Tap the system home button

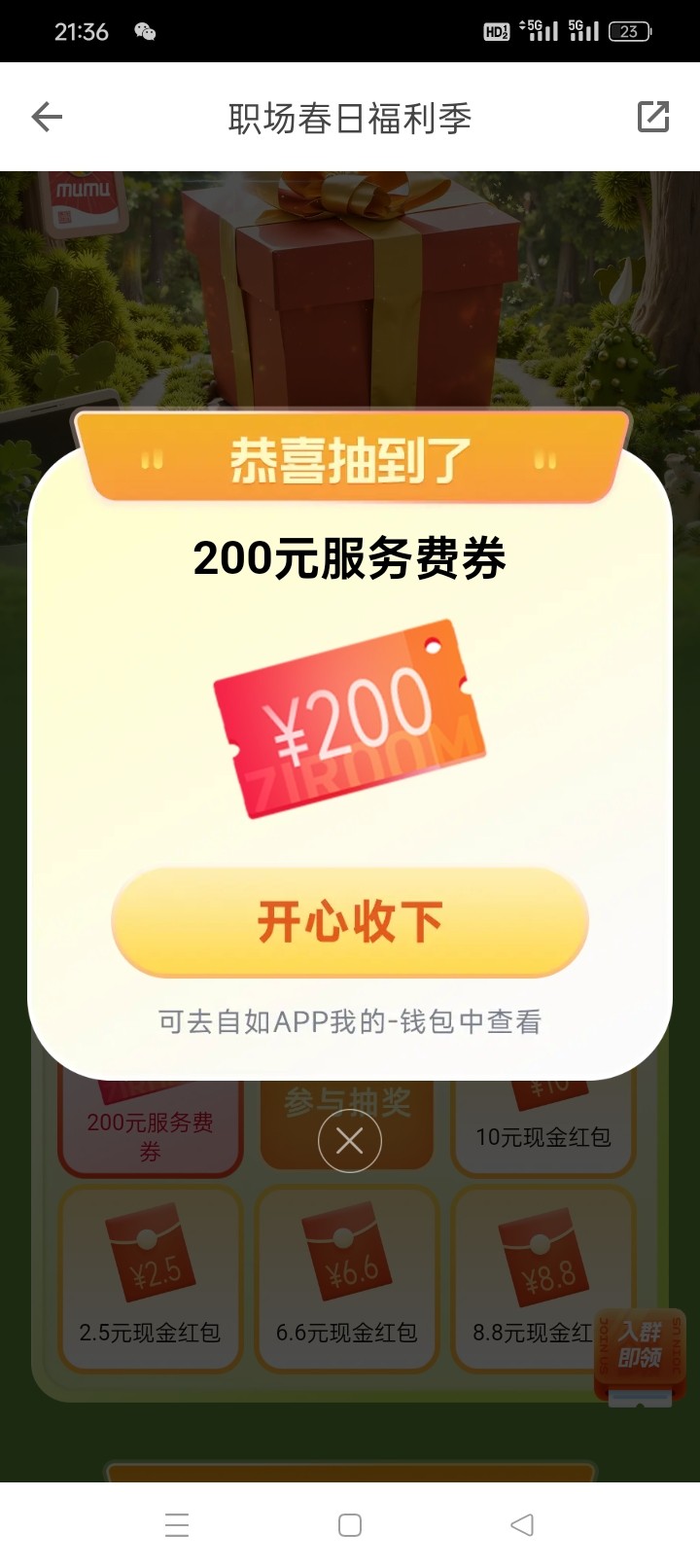point(350,1525)
